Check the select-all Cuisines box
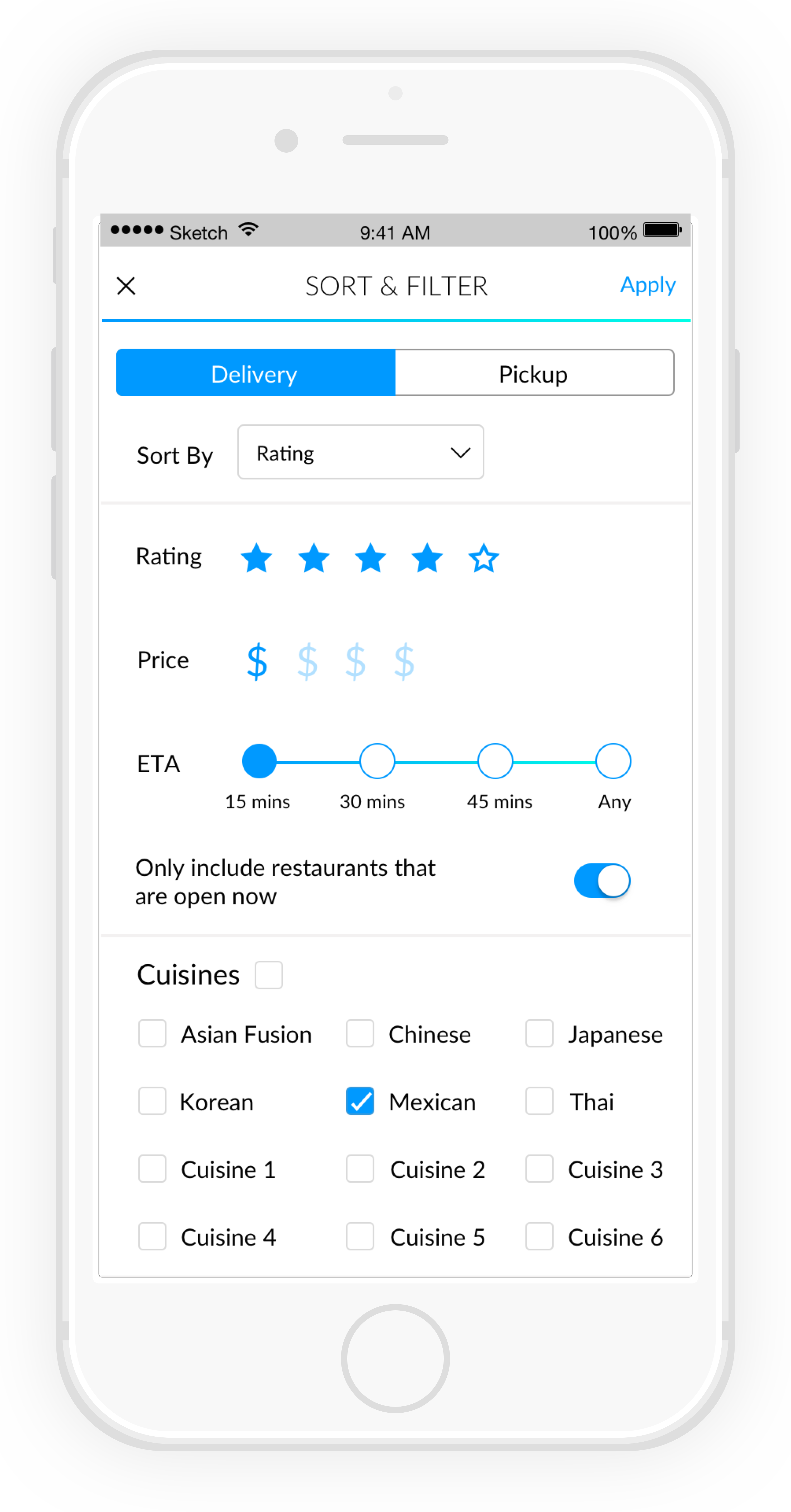This screenshot has height=1512, width=791. (269, 975)
